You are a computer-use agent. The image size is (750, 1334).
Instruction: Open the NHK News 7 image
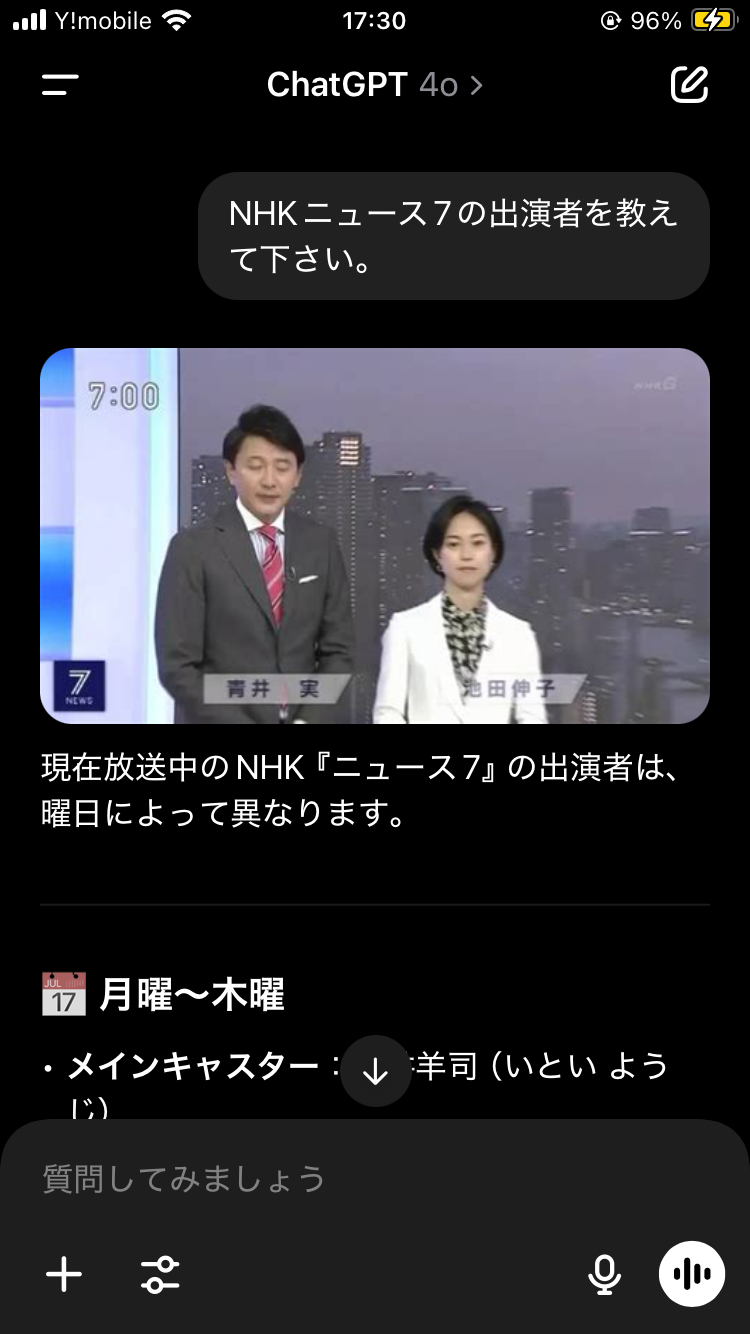(375, 536)
